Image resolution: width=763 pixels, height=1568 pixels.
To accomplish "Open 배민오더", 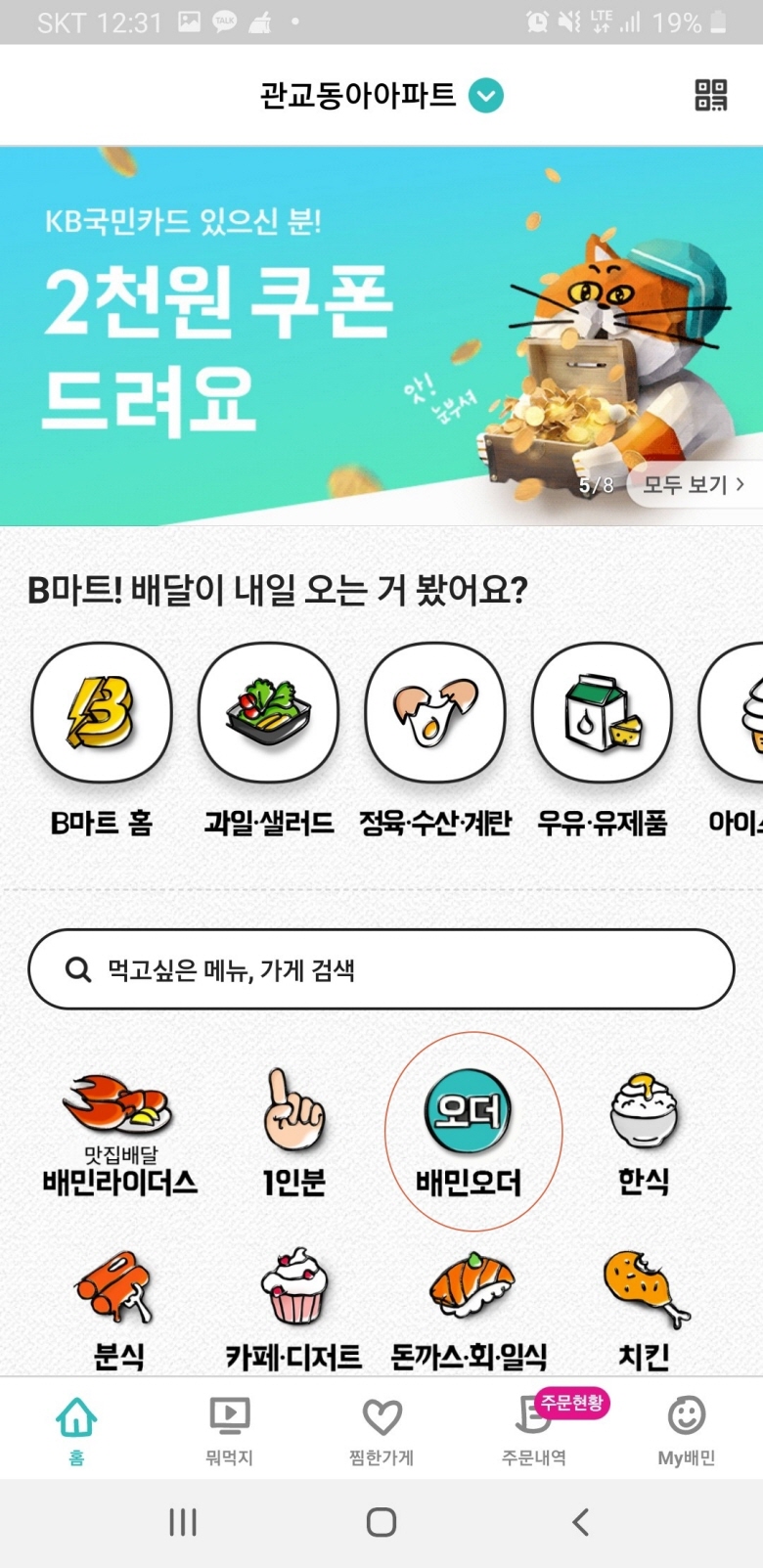I will [469, 1133].
